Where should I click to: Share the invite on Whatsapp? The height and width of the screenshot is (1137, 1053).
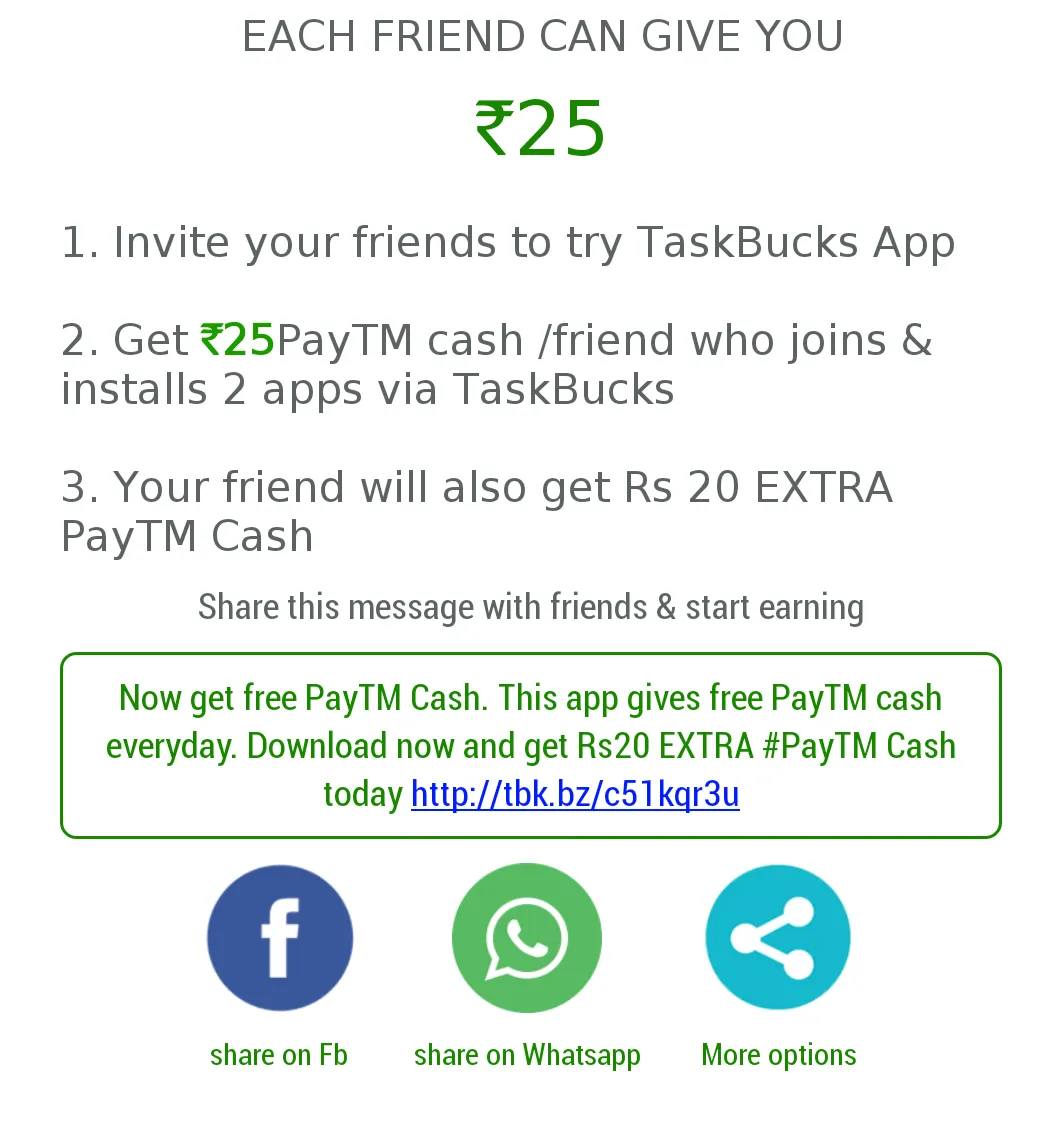point(527,937)
